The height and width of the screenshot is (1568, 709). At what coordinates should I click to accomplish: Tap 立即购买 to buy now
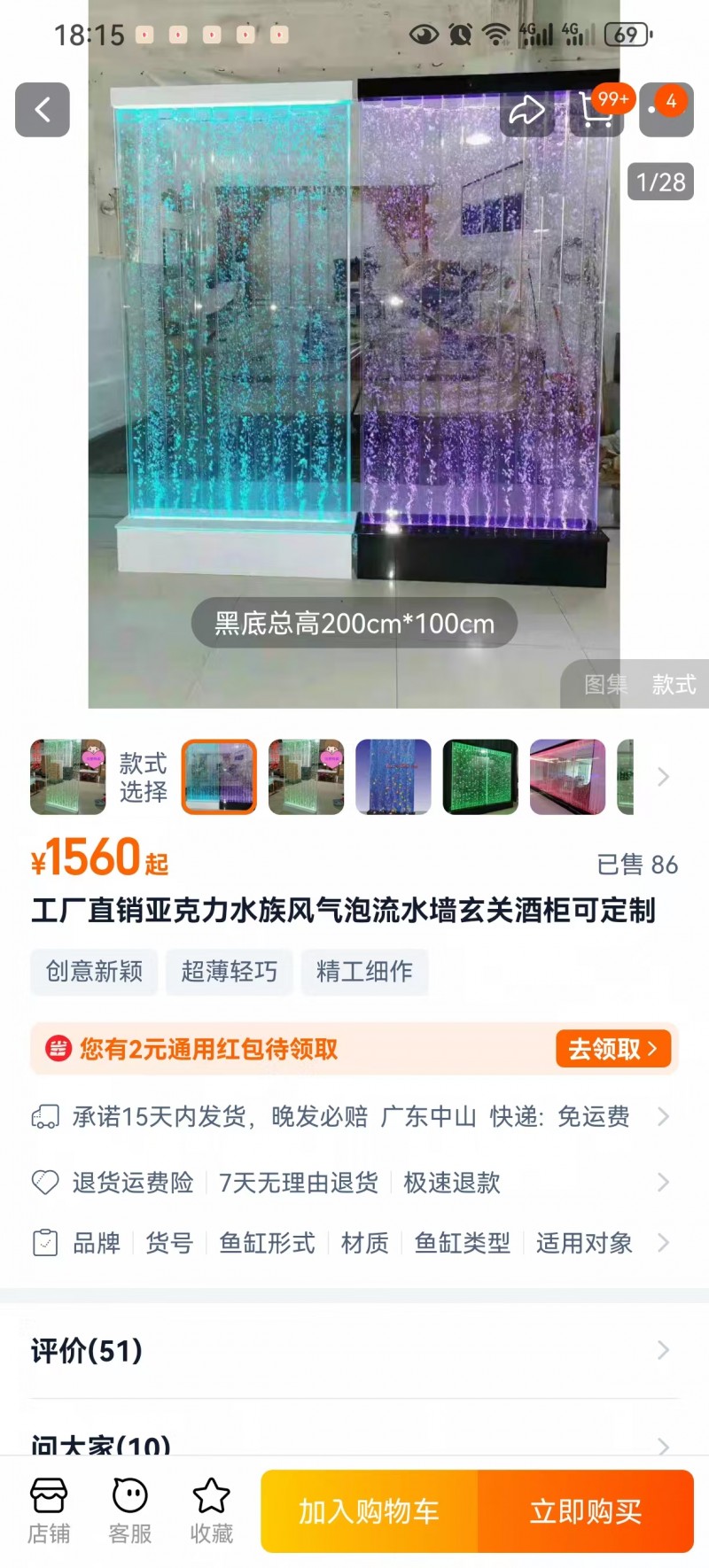click(585, 1511)
